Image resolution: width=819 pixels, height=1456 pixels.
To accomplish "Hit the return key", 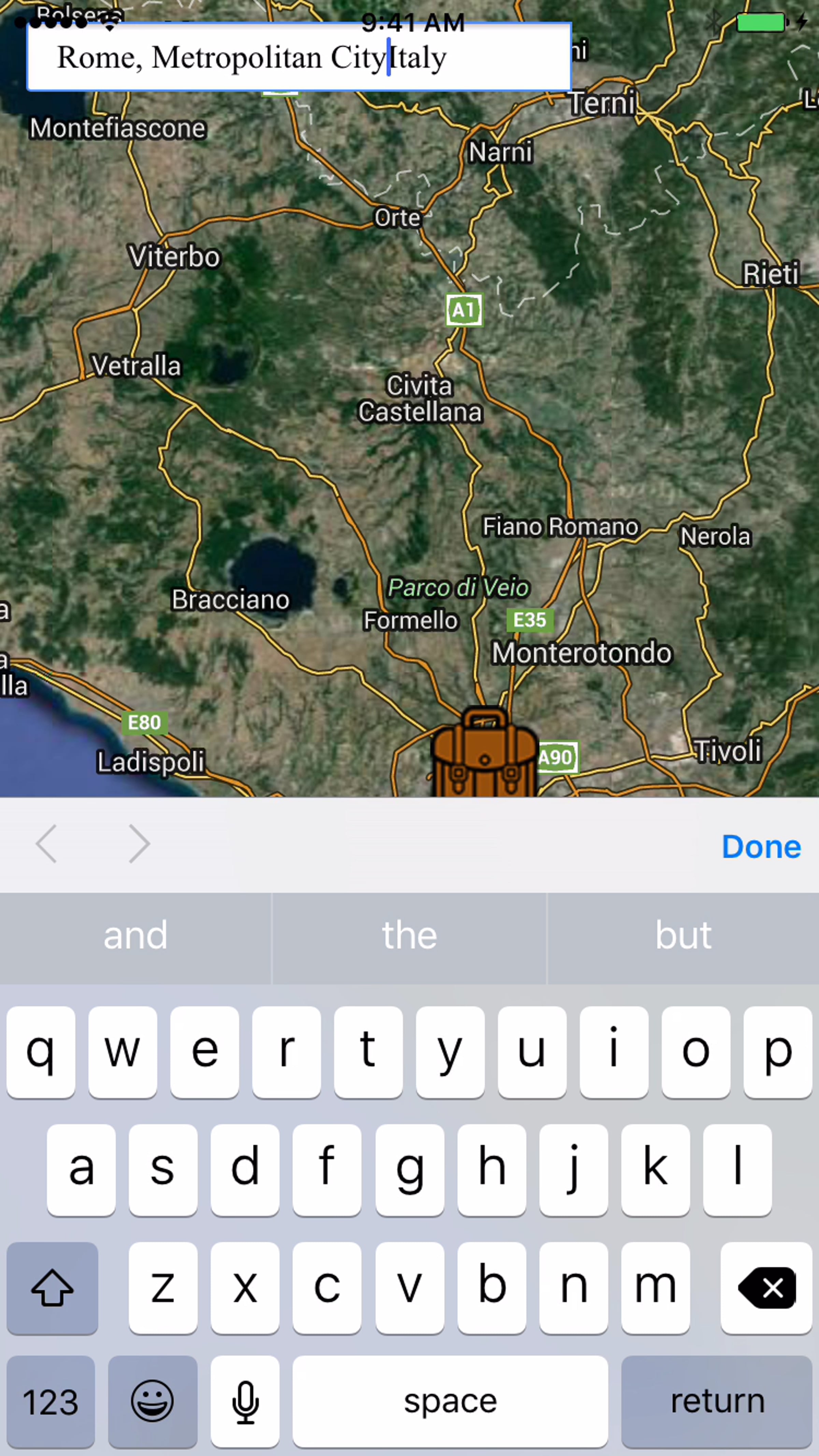I will pos(717,1401).
